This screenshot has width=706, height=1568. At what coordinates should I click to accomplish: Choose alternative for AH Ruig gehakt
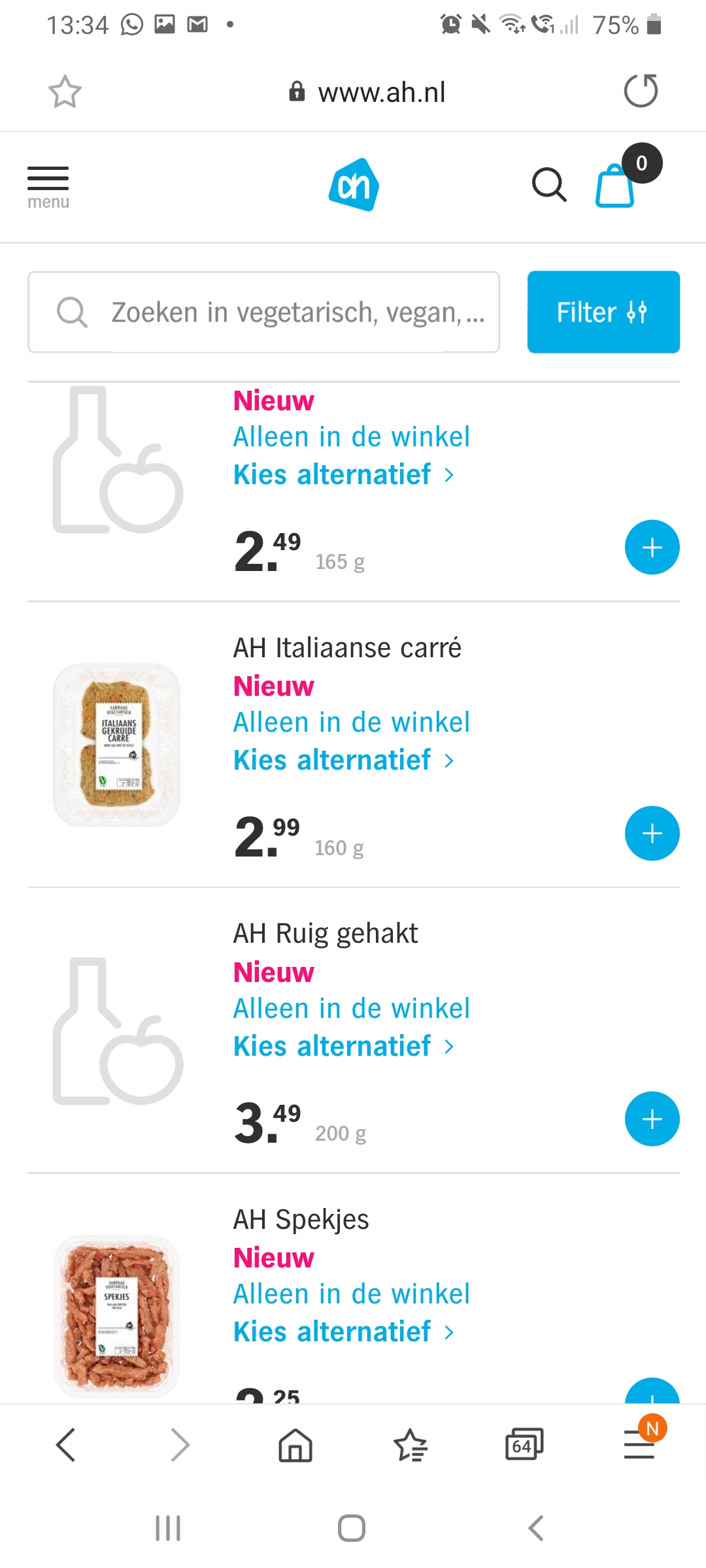pyautogui.click(x=344, y=1047)
